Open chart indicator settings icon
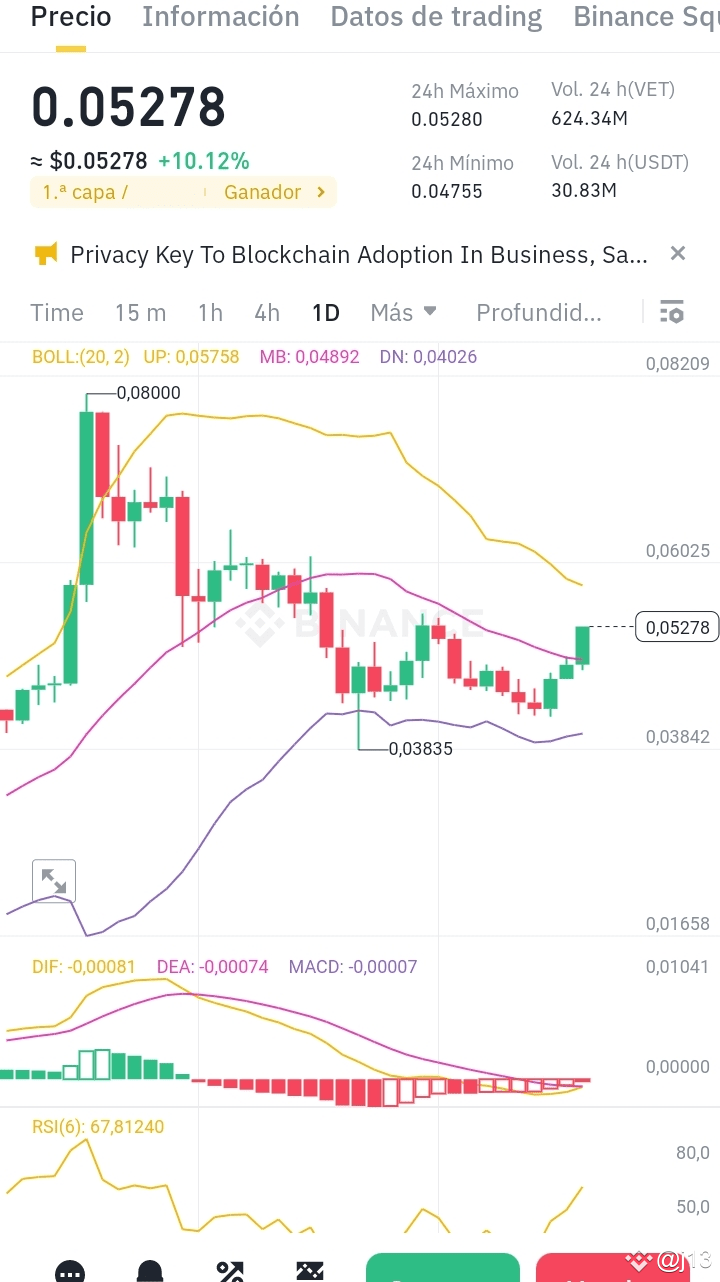 [672, 312]
